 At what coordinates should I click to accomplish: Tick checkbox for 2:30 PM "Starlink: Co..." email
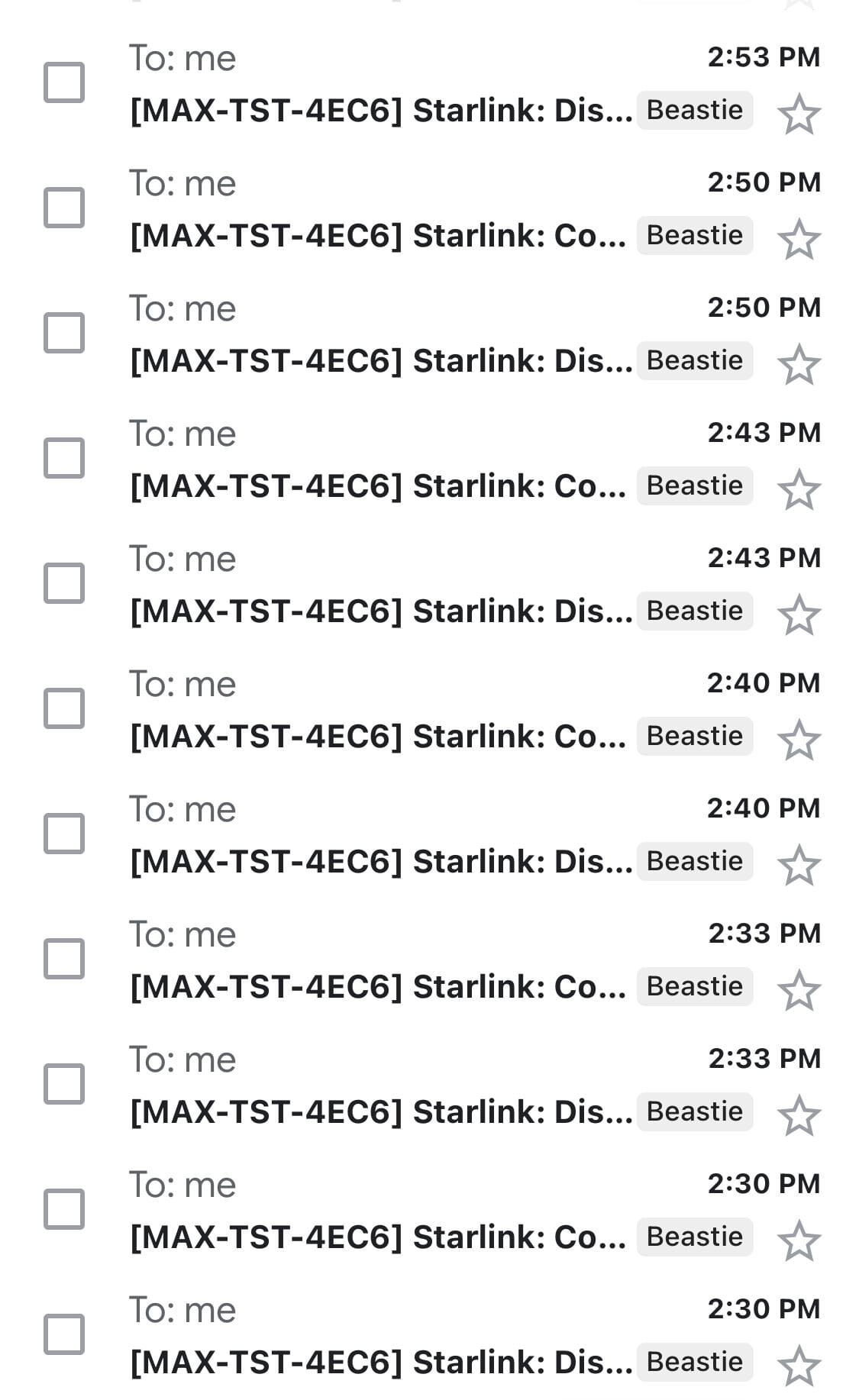pyautogui.click(x=64, y=1209)
